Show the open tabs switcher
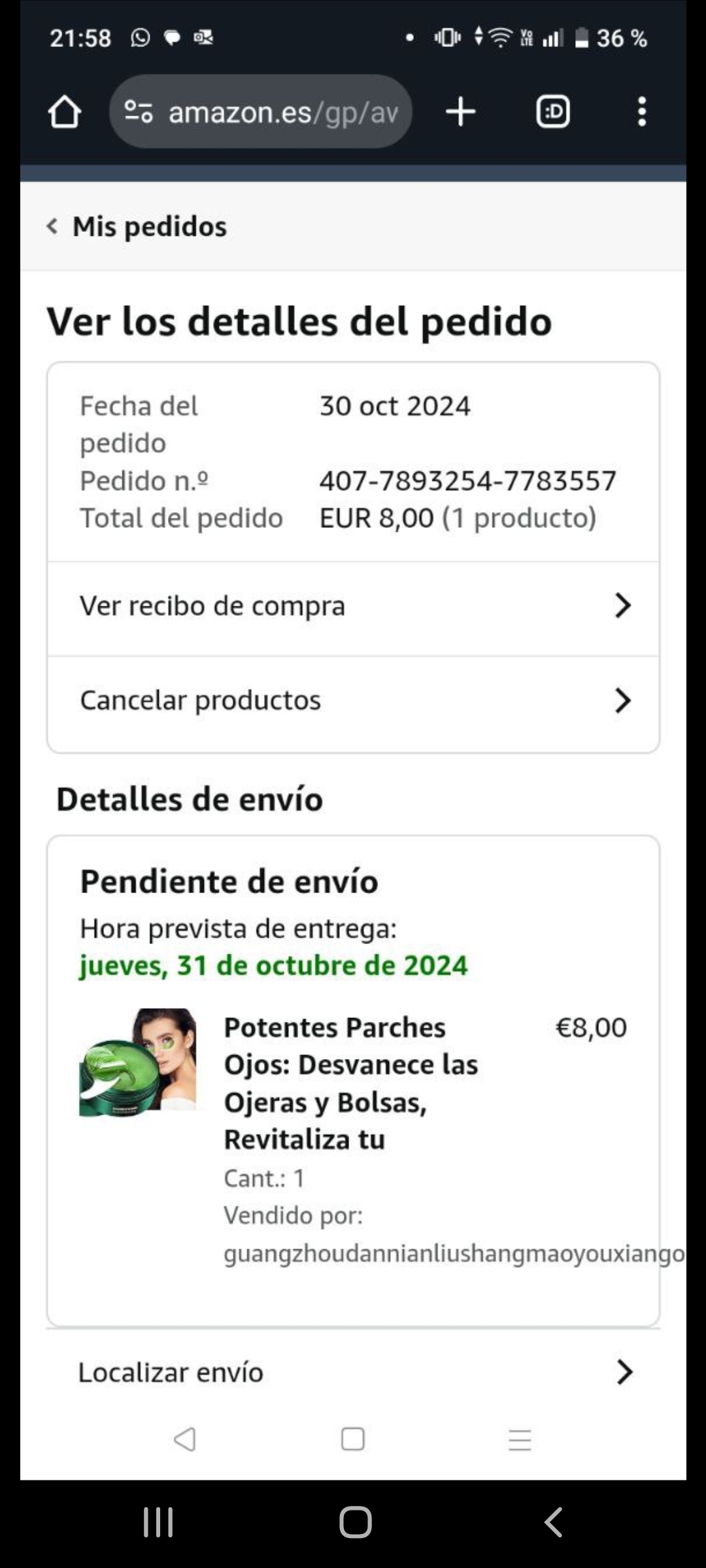 (552, 112)
